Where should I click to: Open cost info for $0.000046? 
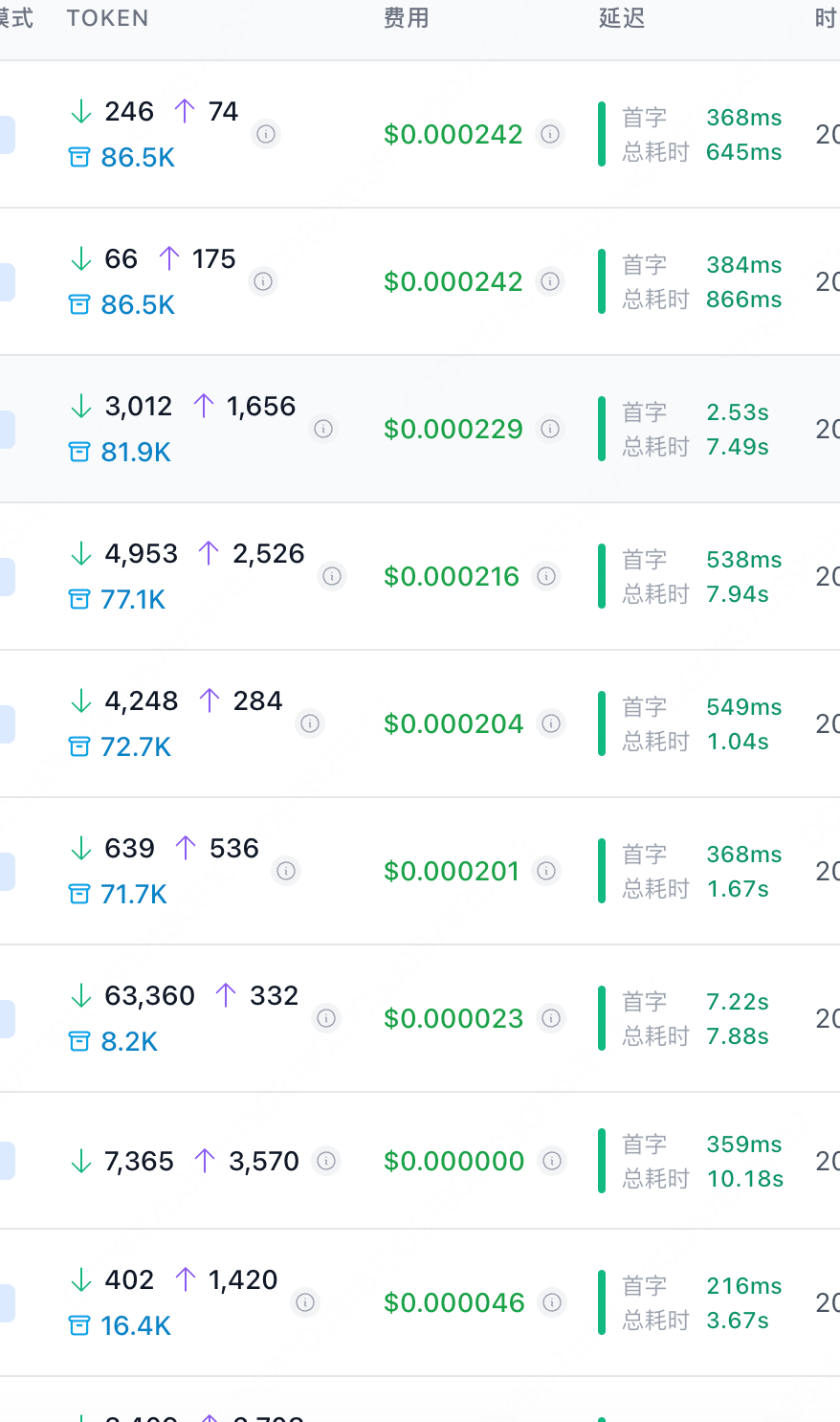pyautogui.click(x=552, y=1302)
